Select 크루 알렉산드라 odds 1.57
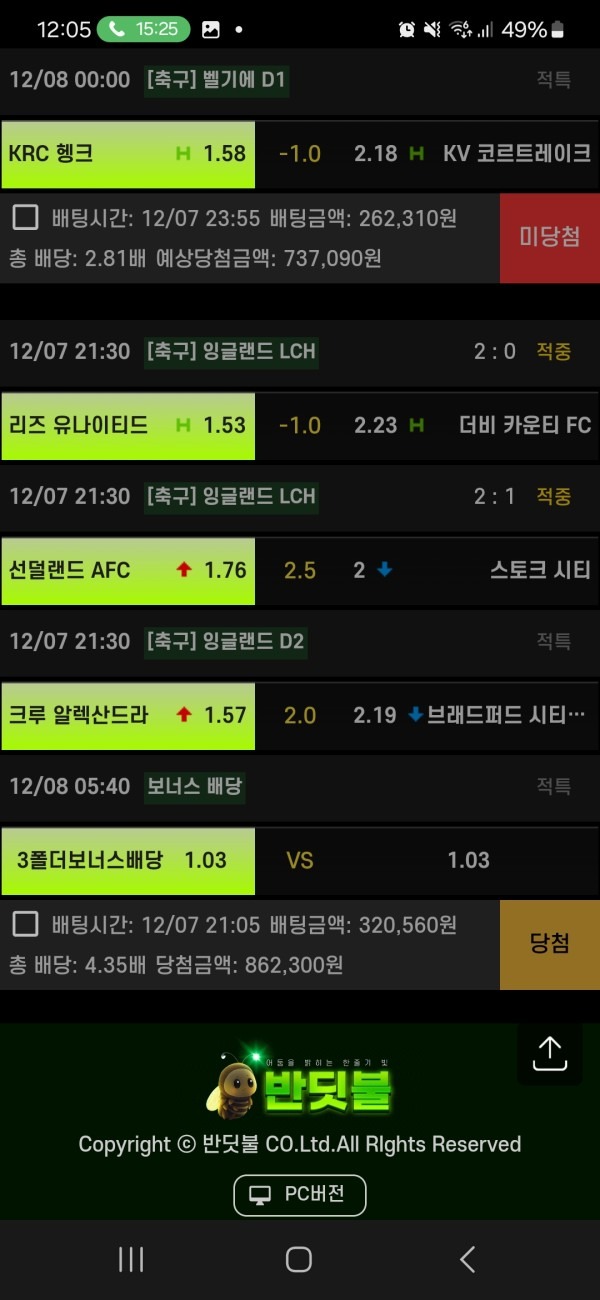The image size is (600, 1300). pyautogui.click(x=128, y=716)
